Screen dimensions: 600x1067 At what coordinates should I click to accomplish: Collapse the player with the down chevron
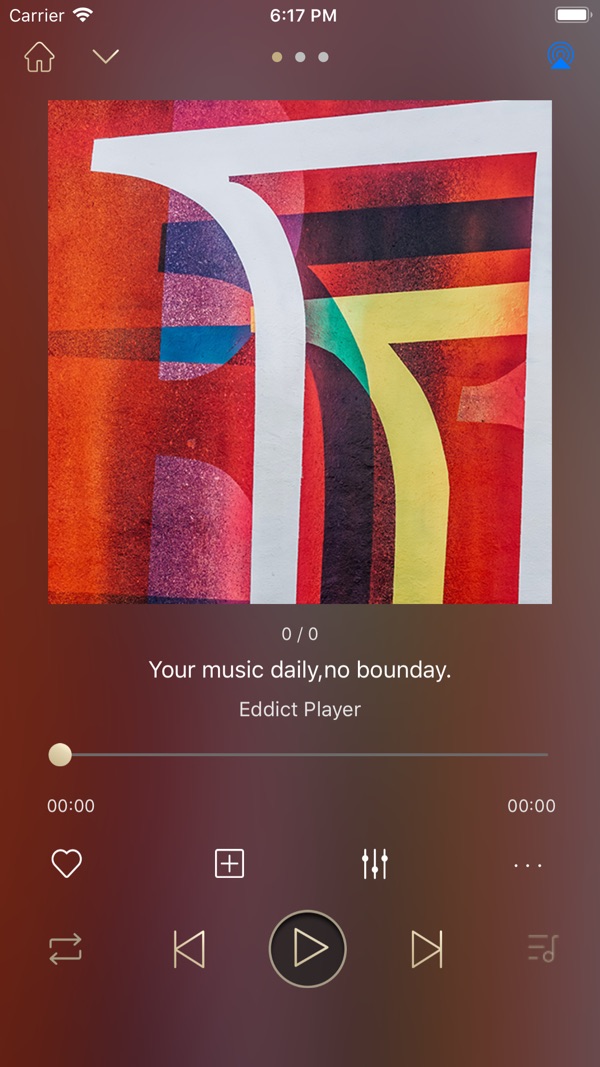tap(105, 56)
